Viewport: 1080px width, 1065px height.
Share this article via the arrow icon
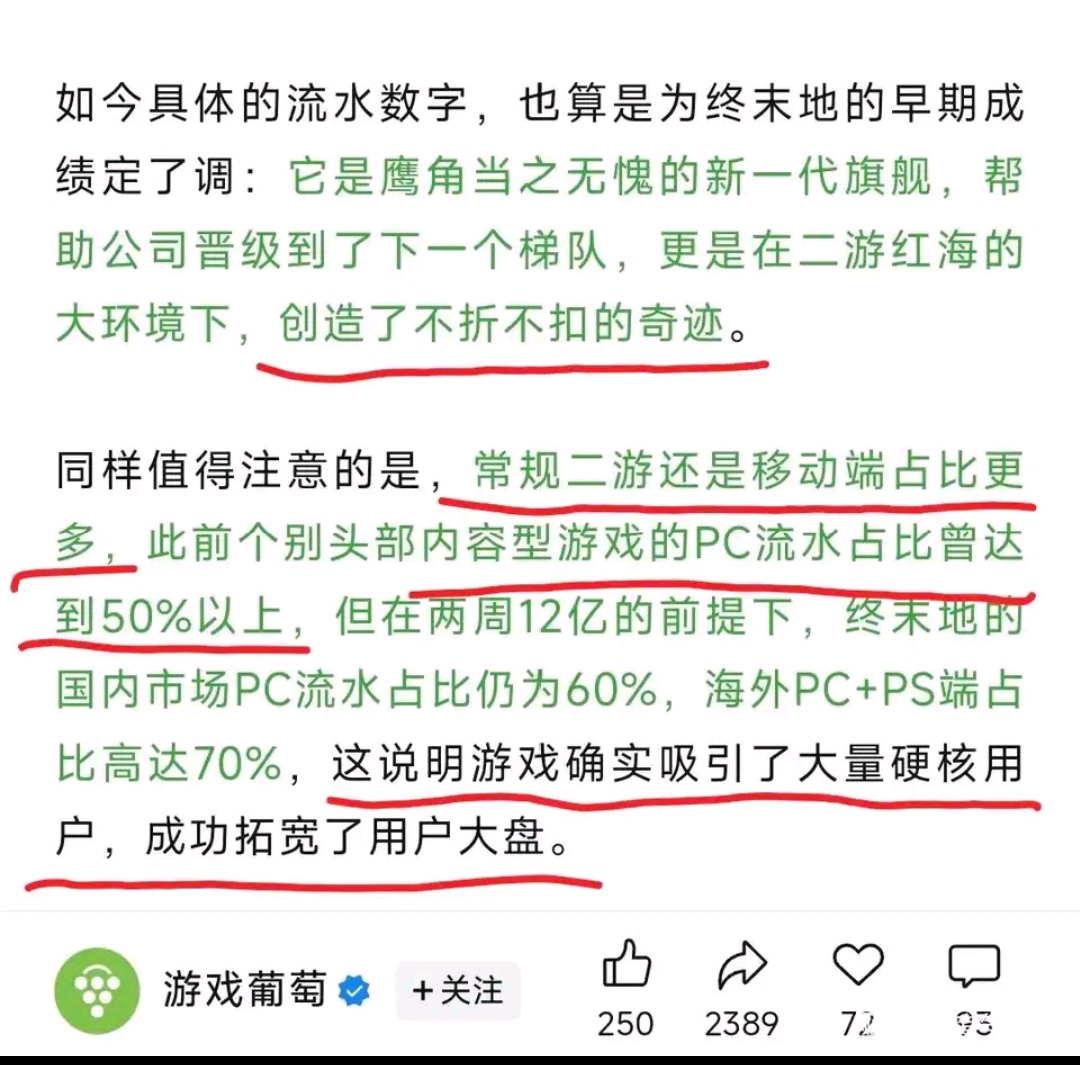(x=742, y=964)
